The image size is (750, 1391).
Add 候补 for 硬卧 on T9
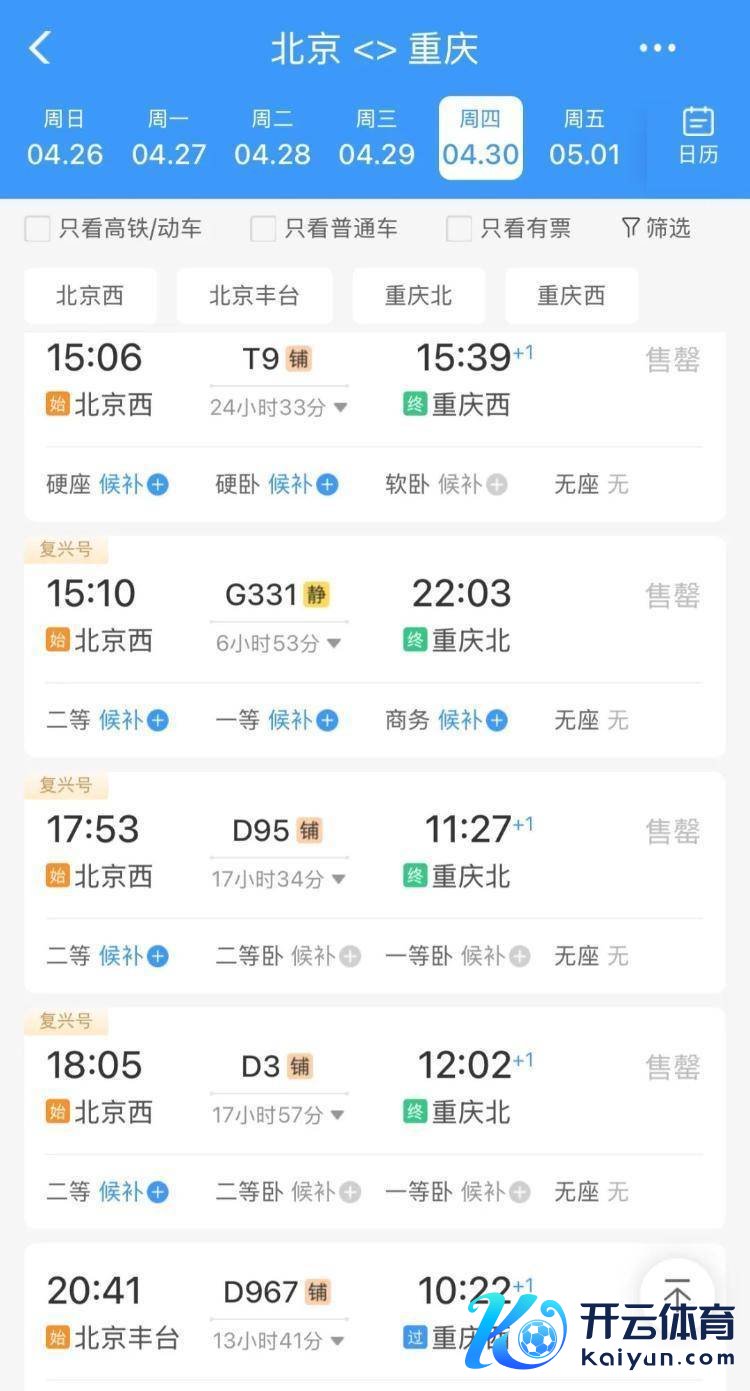(303, 485)
